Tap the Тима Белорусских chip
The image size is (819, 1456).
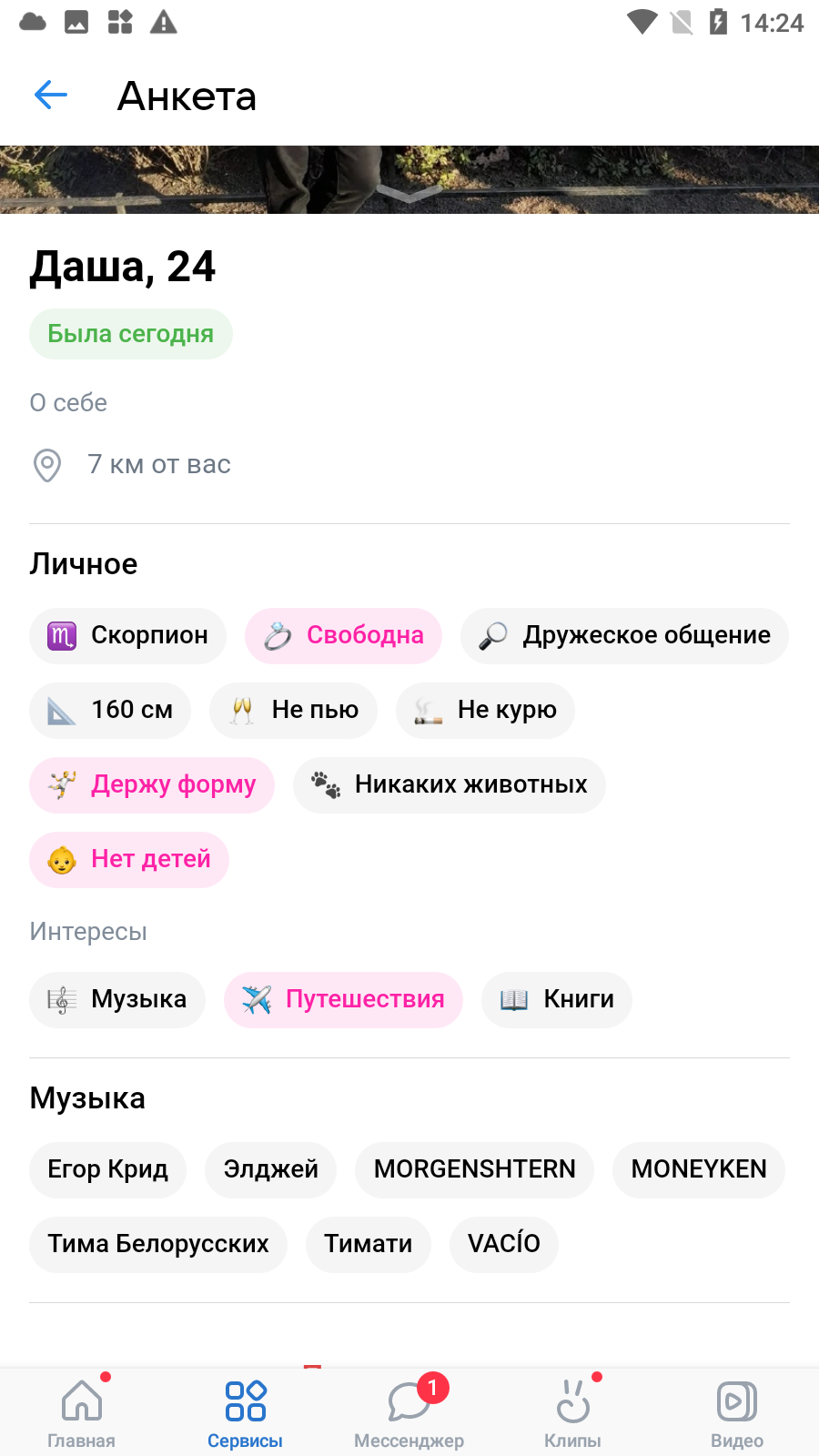158,1244
